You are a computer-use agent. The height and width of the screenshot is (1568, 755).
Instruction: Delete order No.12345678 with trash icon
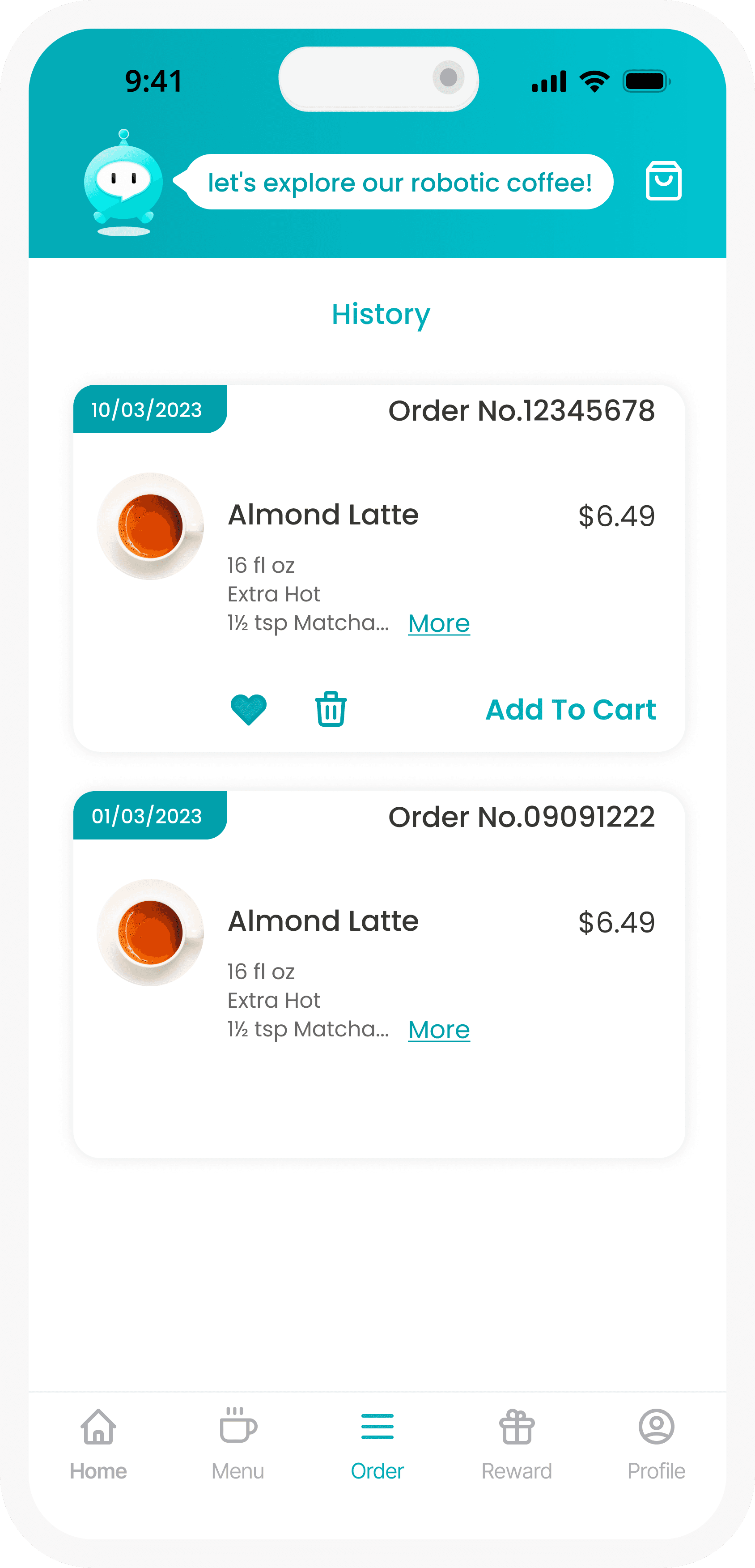[331, 709]
